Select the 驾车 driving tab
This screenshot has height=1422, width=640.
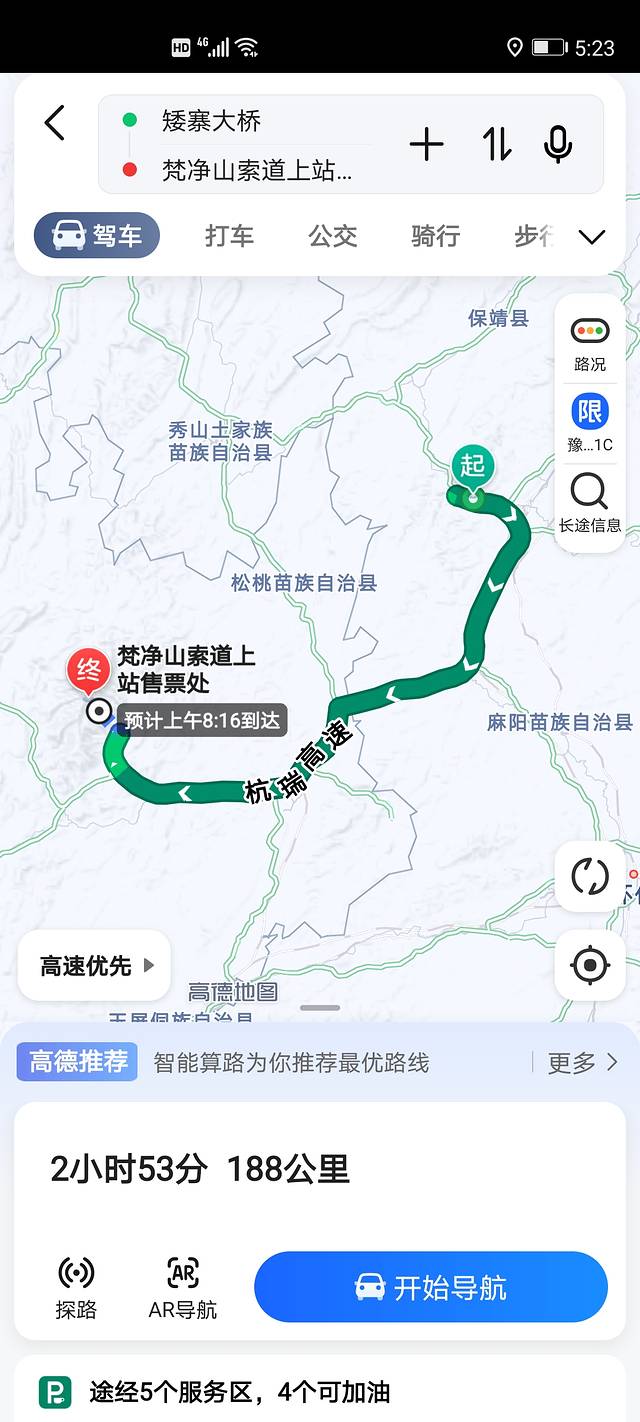pos(97,236)
